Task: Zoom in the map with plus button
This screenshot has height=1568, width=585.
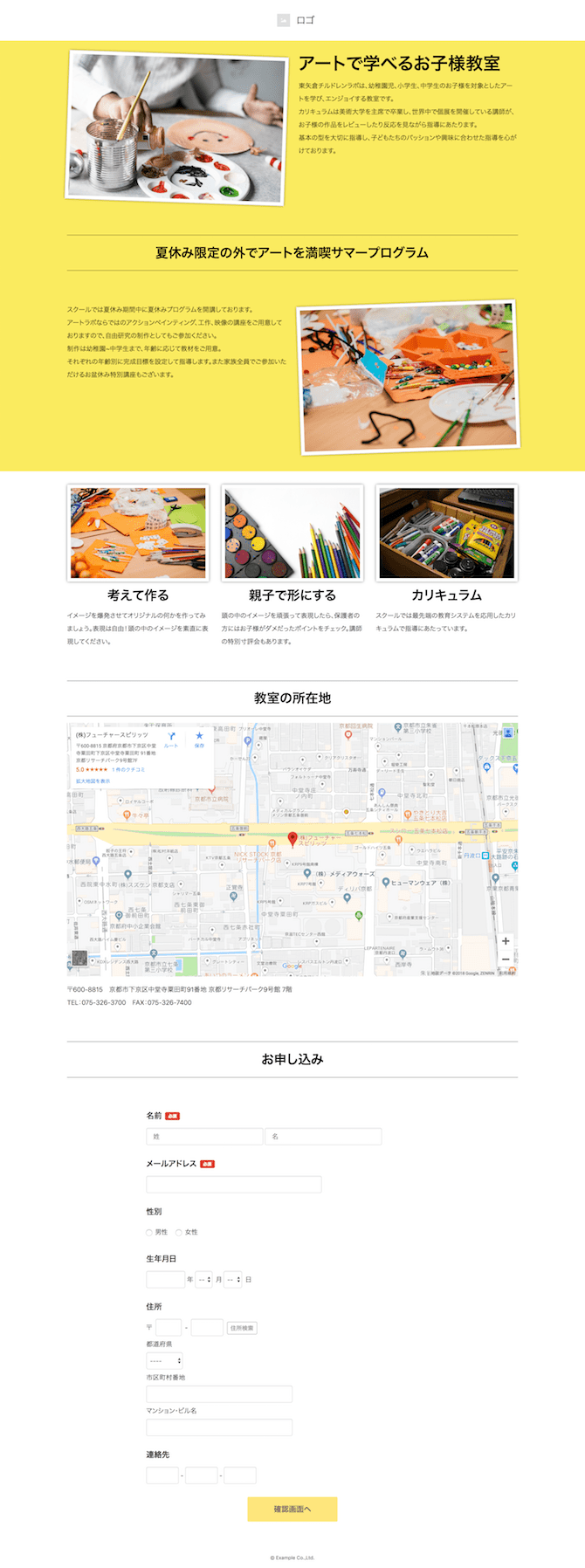Action: click(x=506, y=941)
